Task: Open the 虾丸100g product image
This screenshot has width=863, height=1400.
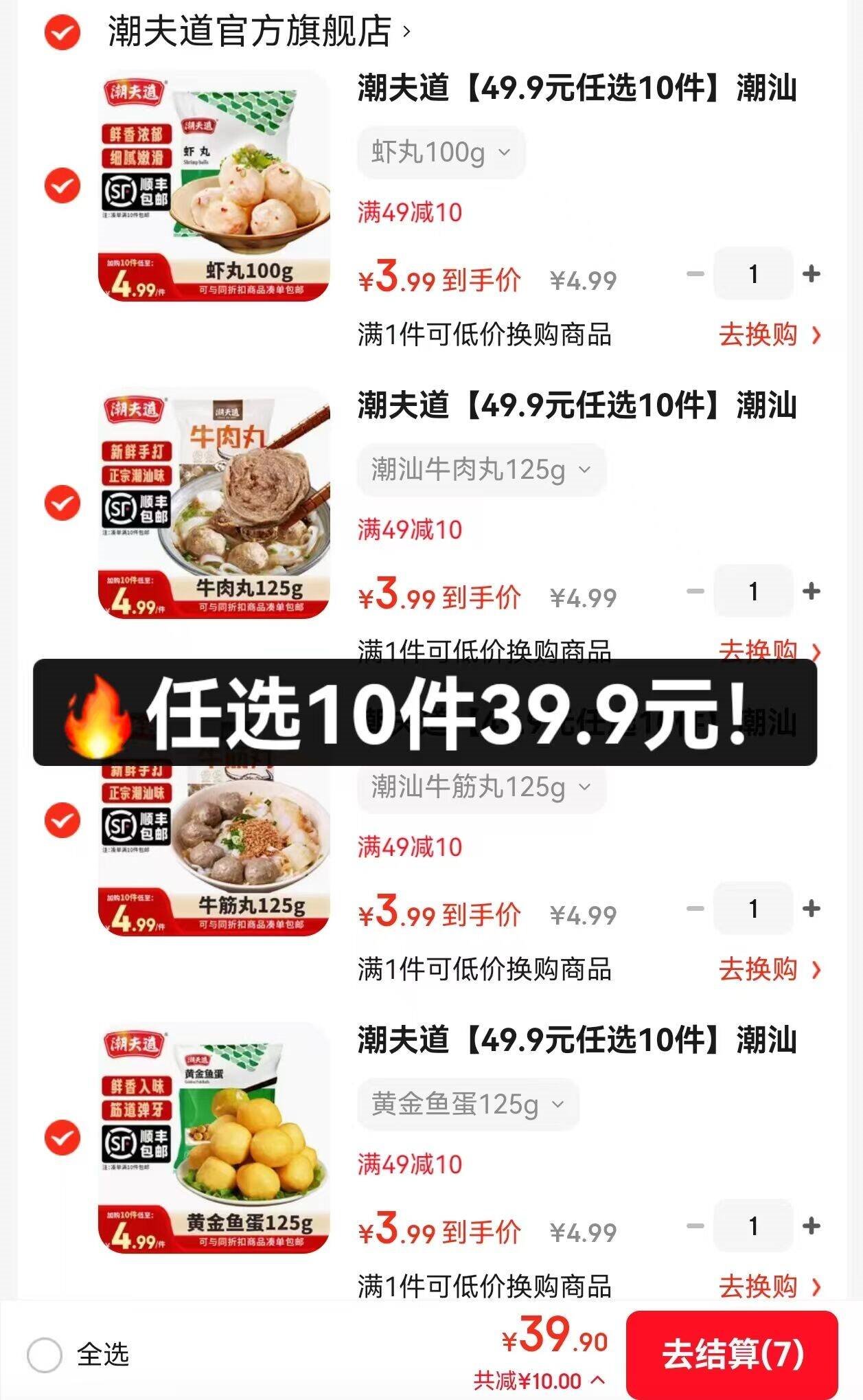Action: 214,185
